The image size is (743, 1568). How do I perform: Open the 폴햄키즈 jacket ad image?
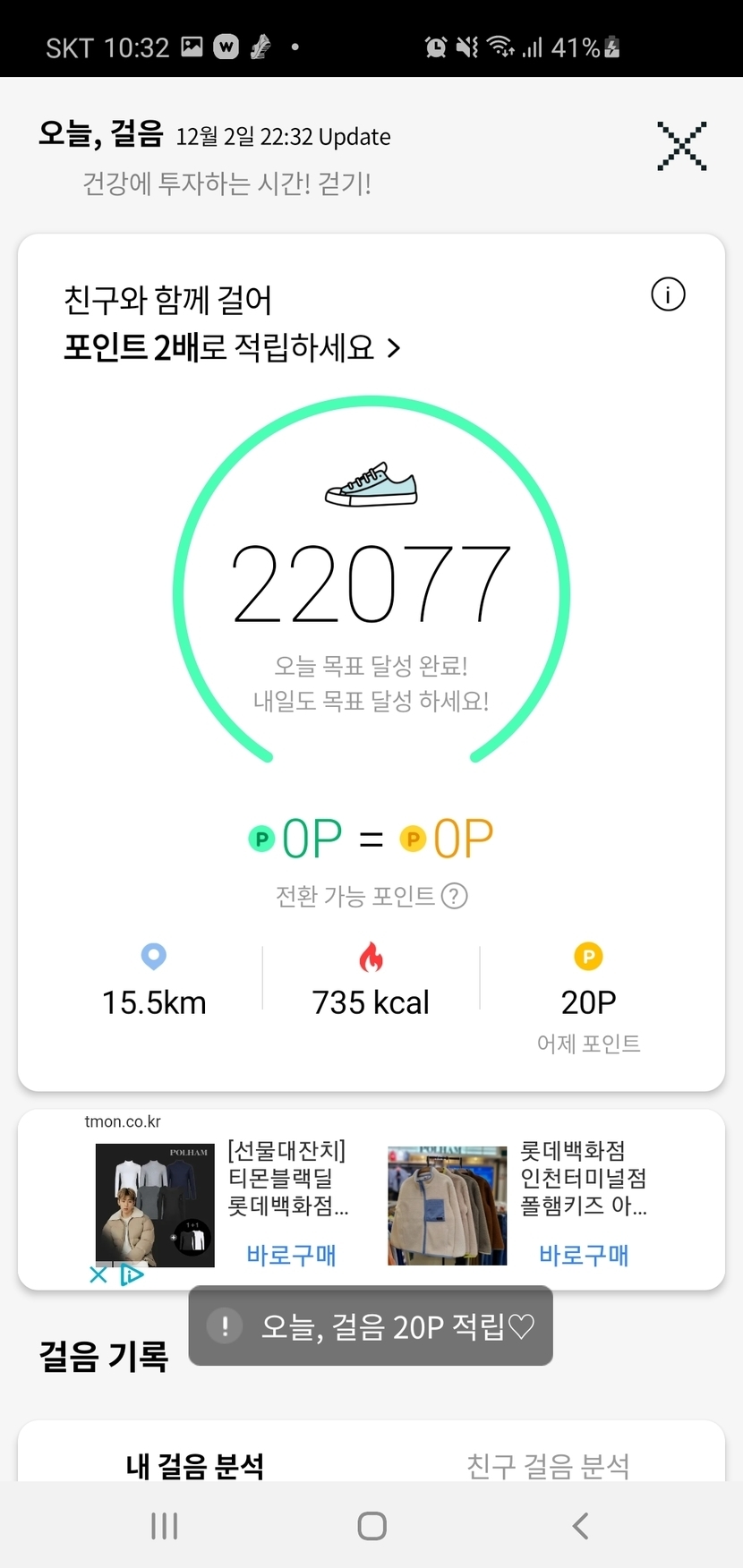click(x=447, y=1205)
